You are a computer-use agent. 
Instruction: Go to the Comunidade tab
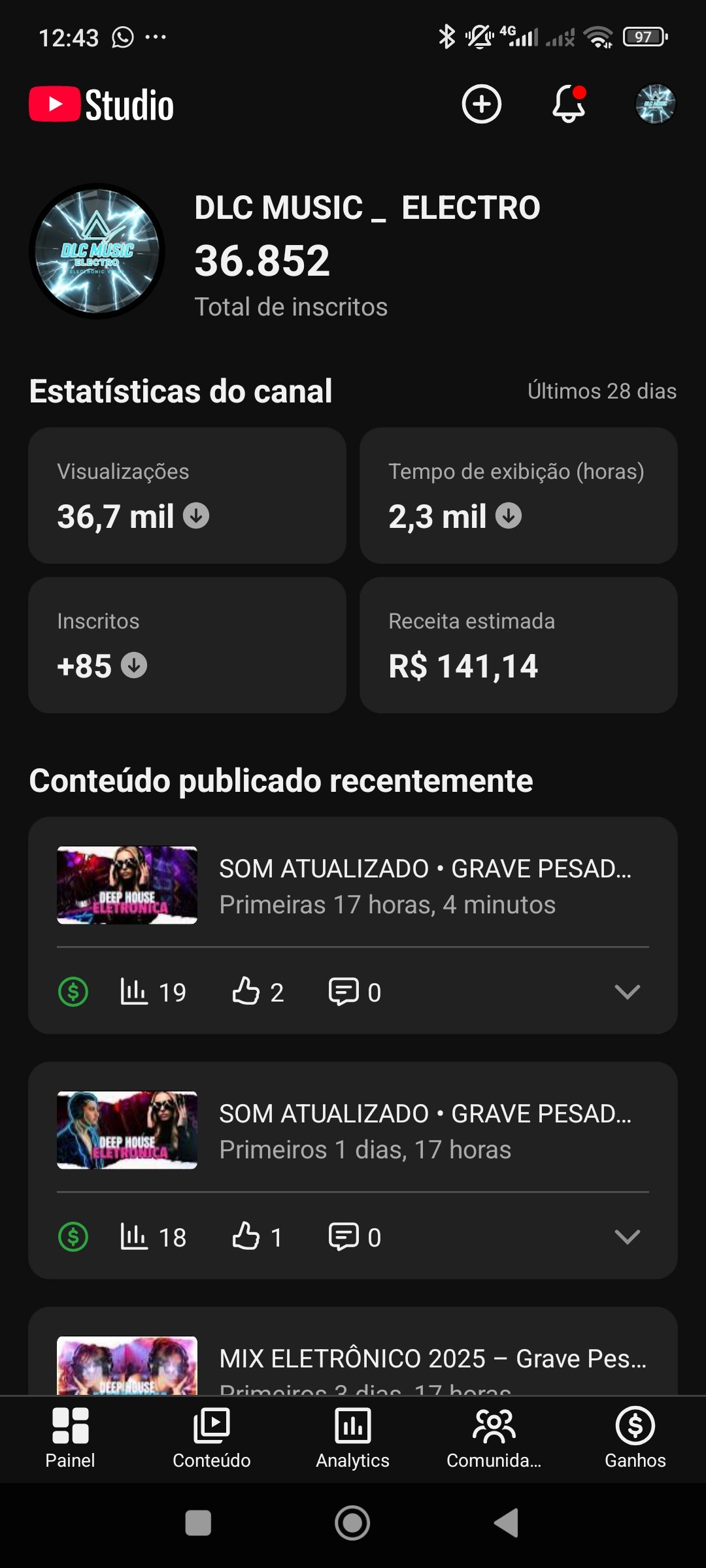tap(494, 1439)
